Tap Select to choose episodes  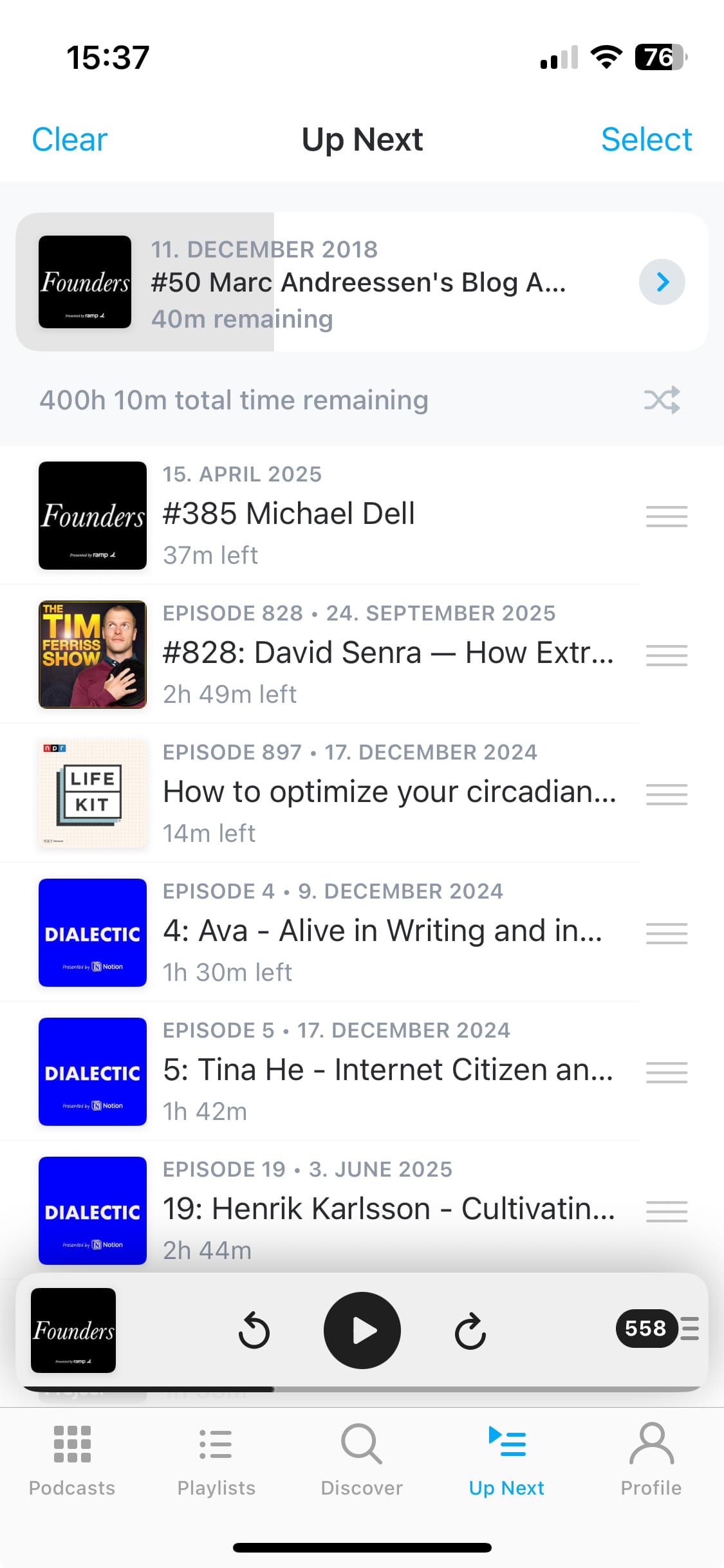tap(646, 140)
